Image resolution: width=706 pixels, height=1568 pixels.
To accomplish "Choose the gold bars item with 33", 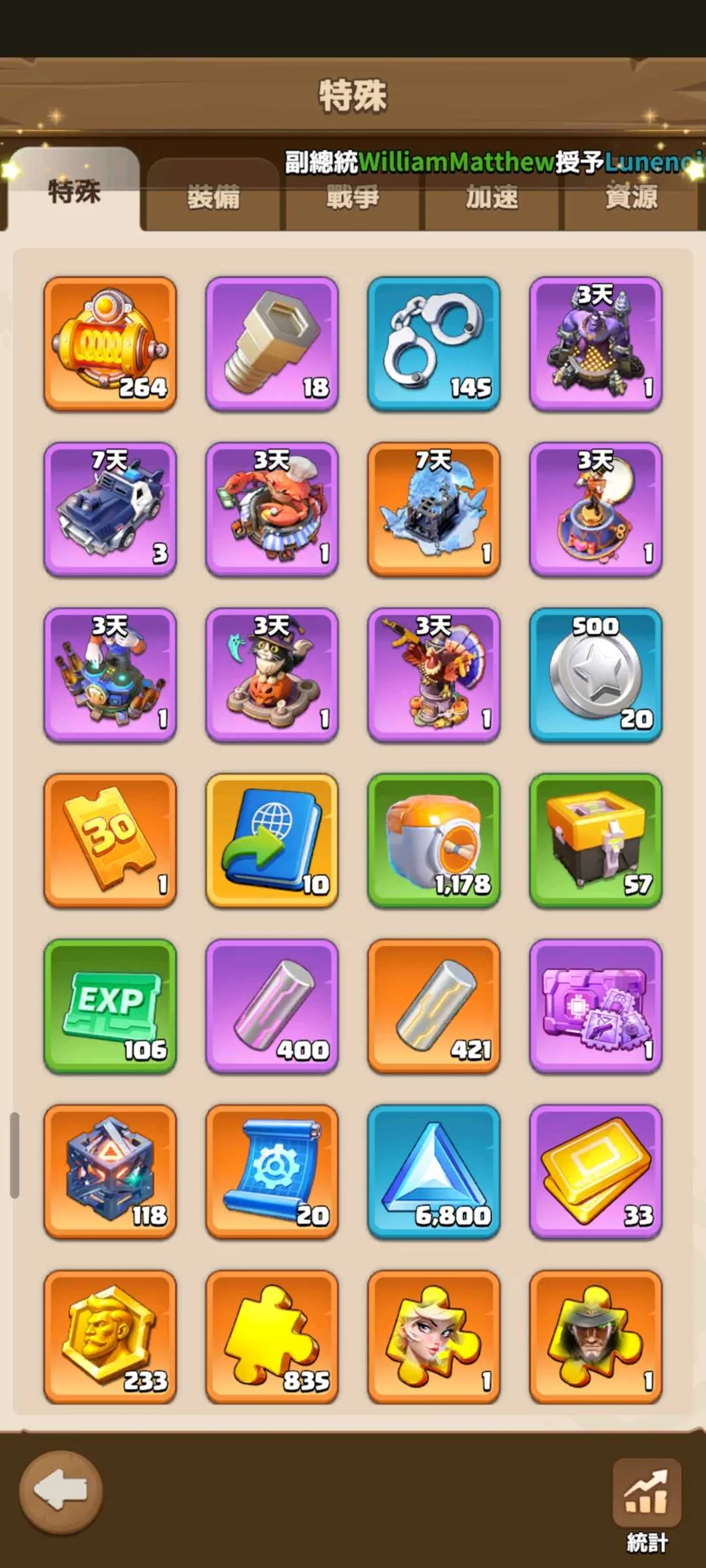I will tap(595, 1171).
